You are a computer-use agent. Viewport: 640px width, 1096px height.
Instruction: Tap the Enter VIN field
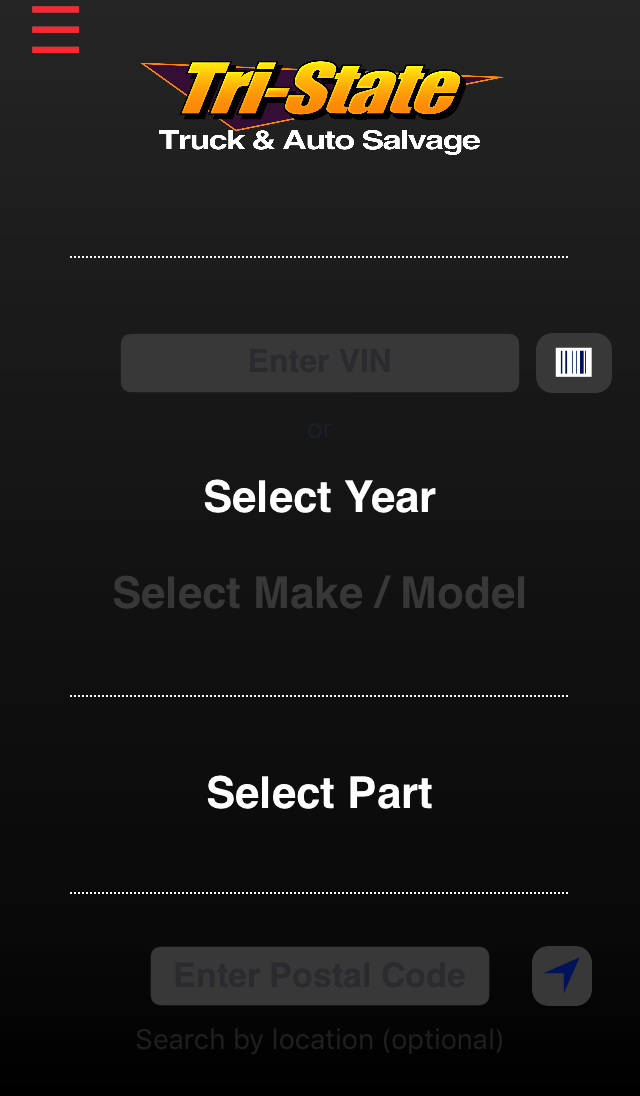[320, 363]
